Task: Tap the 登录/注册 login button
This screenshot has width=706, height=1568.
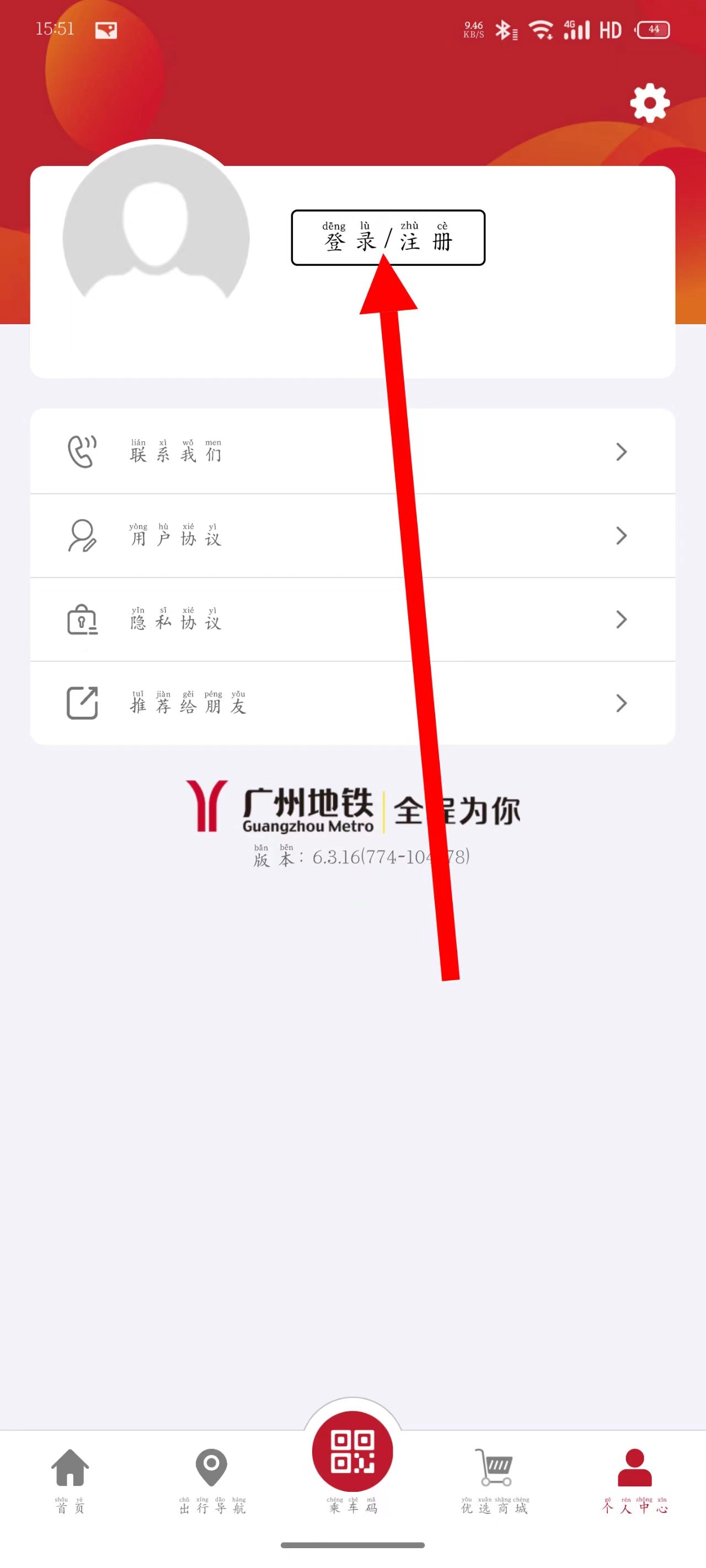Action: click(388, 238)
